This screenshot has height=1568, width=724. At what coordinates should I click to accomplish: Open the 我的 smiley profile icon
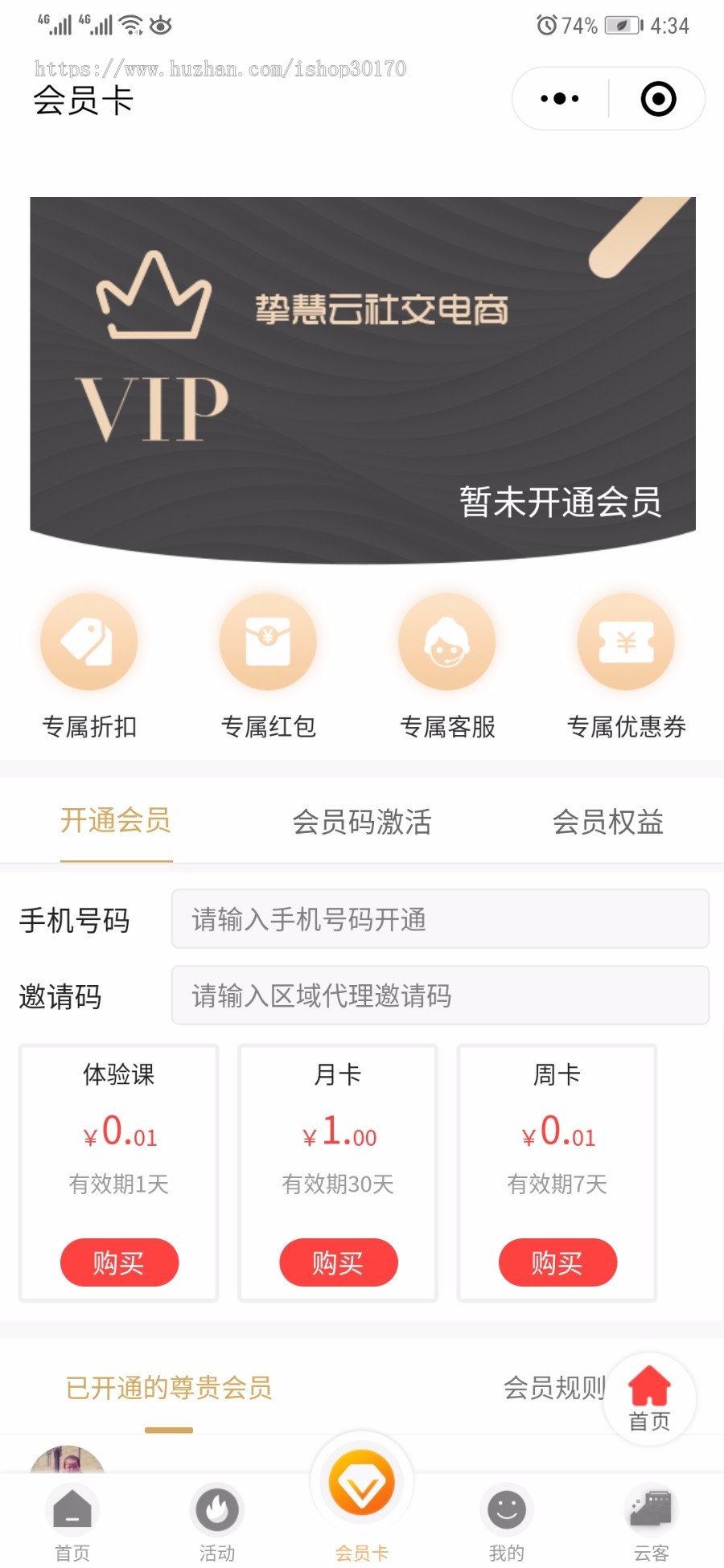[507, 1512]
